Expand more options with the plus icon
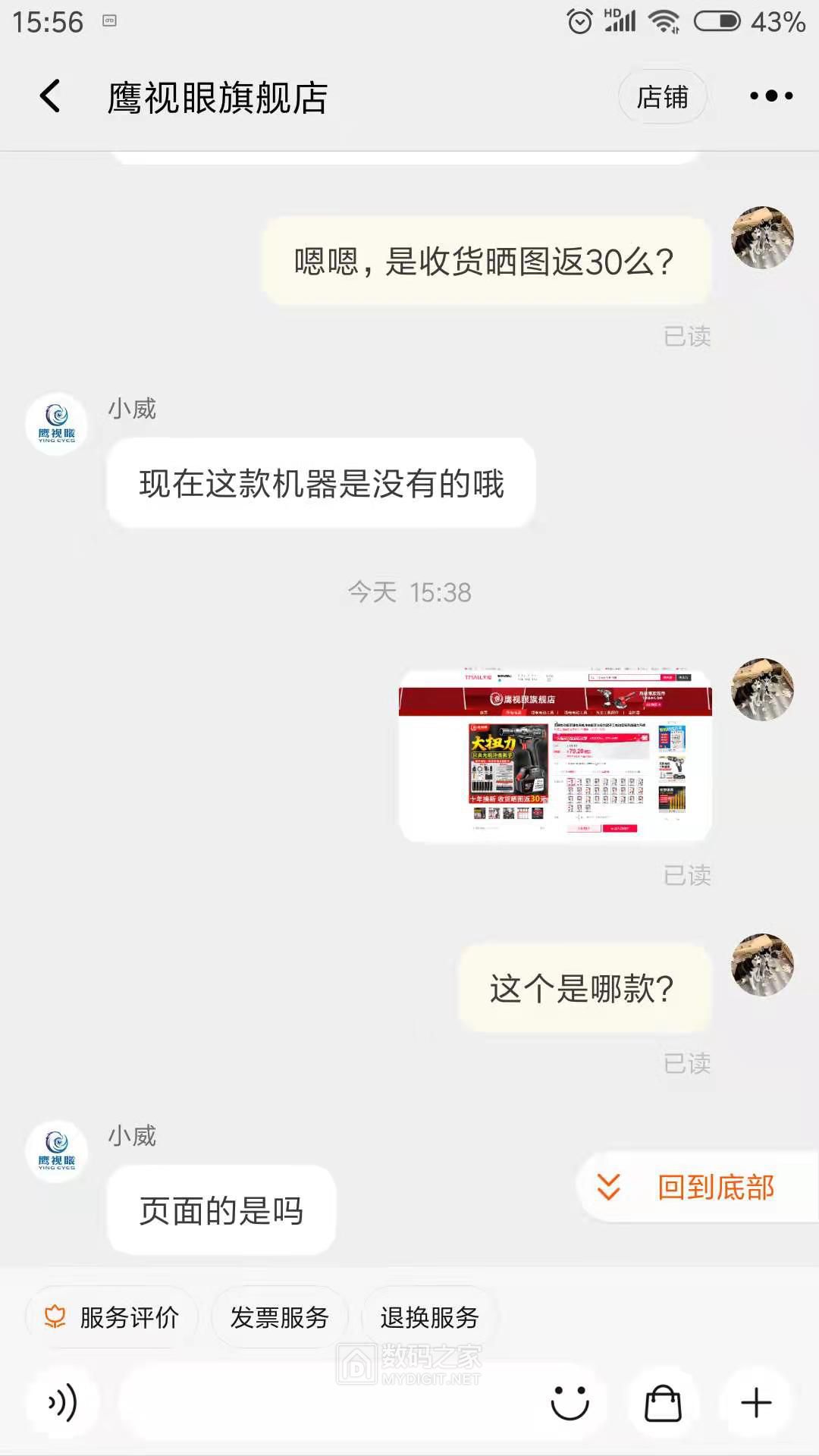The width and height of the screenshot is (819, 1456). [756, 1403]
